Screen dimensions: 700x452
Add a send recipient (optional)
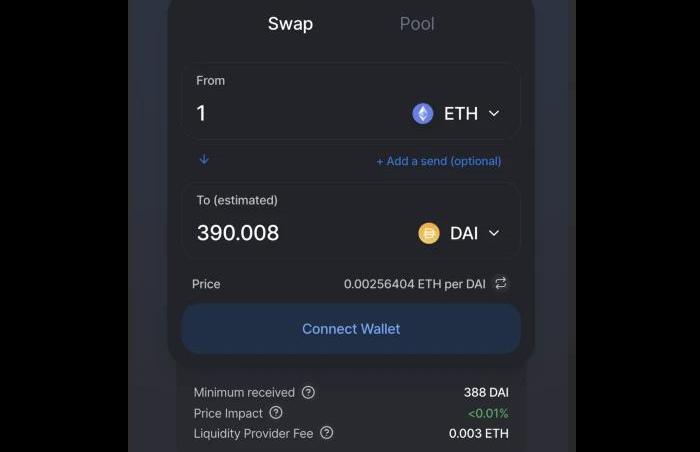(x=438, y=161)
